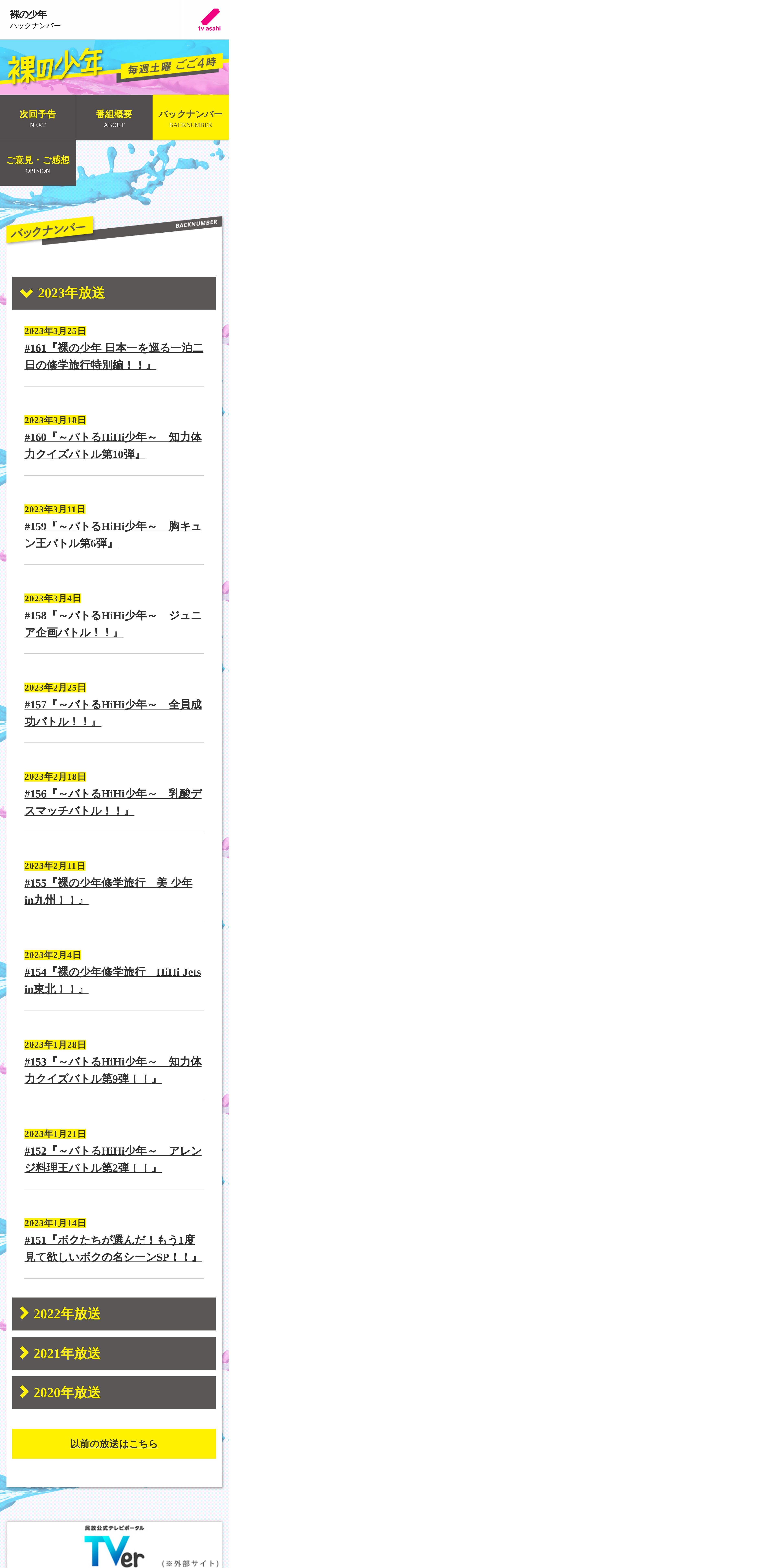Image resolution: width=784 pixels, height=1568 pixels.
Task: Open episode #159 胸キュン王バトル第6弾
Action: (113, 534)
